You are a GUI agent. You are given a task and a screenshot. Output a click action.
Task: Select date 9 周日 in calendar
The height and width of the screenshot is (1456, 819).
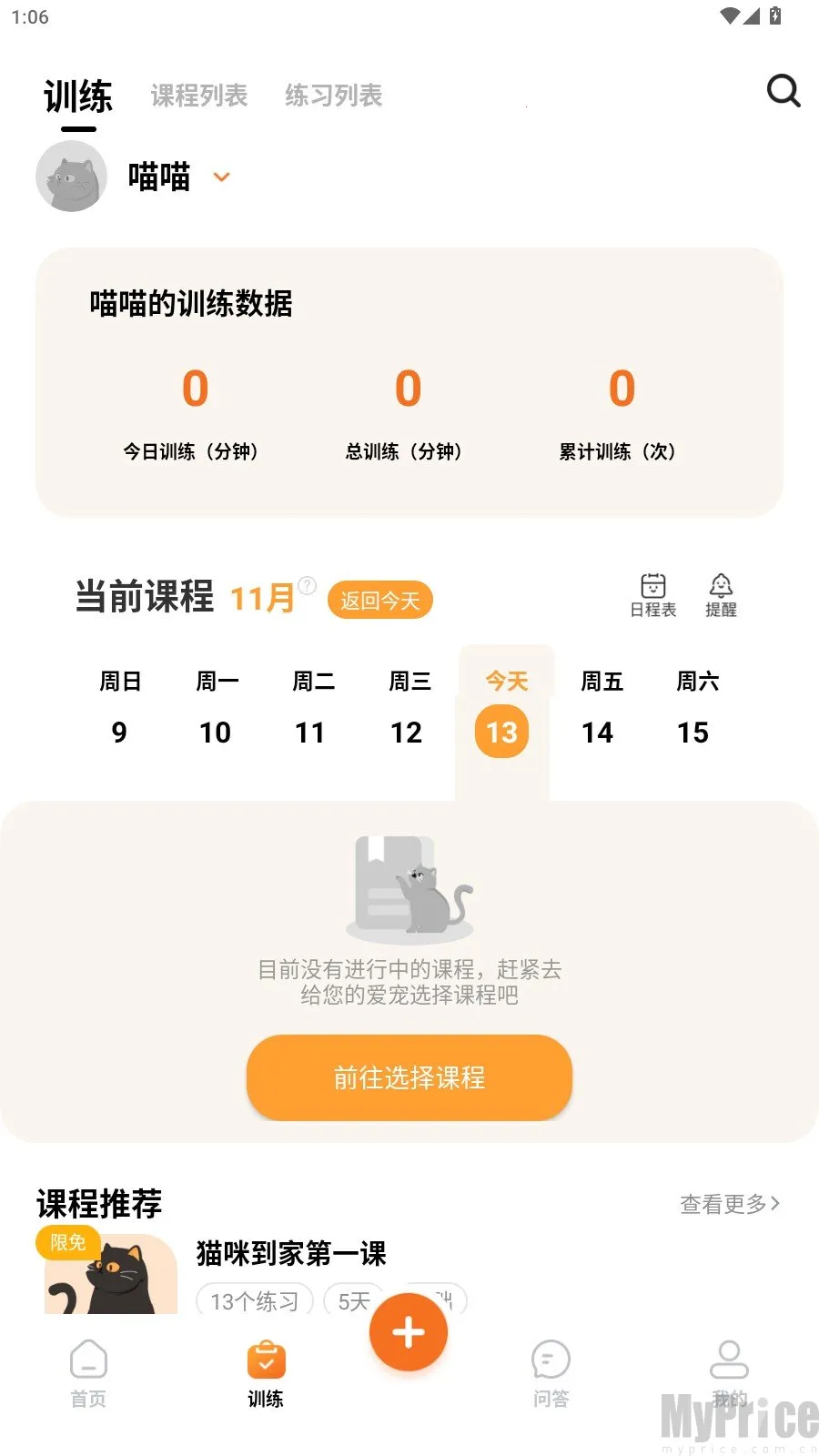tap(119, 733)
